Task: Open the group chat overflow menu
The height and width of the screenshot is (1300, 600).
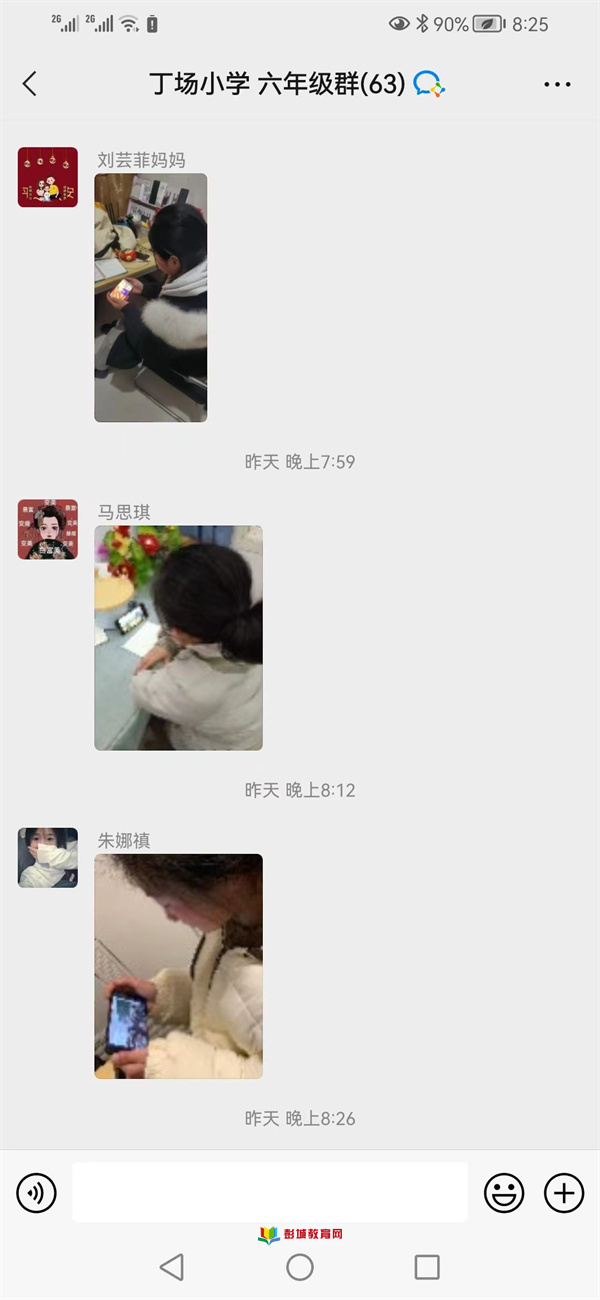Action: pos(557,85)
